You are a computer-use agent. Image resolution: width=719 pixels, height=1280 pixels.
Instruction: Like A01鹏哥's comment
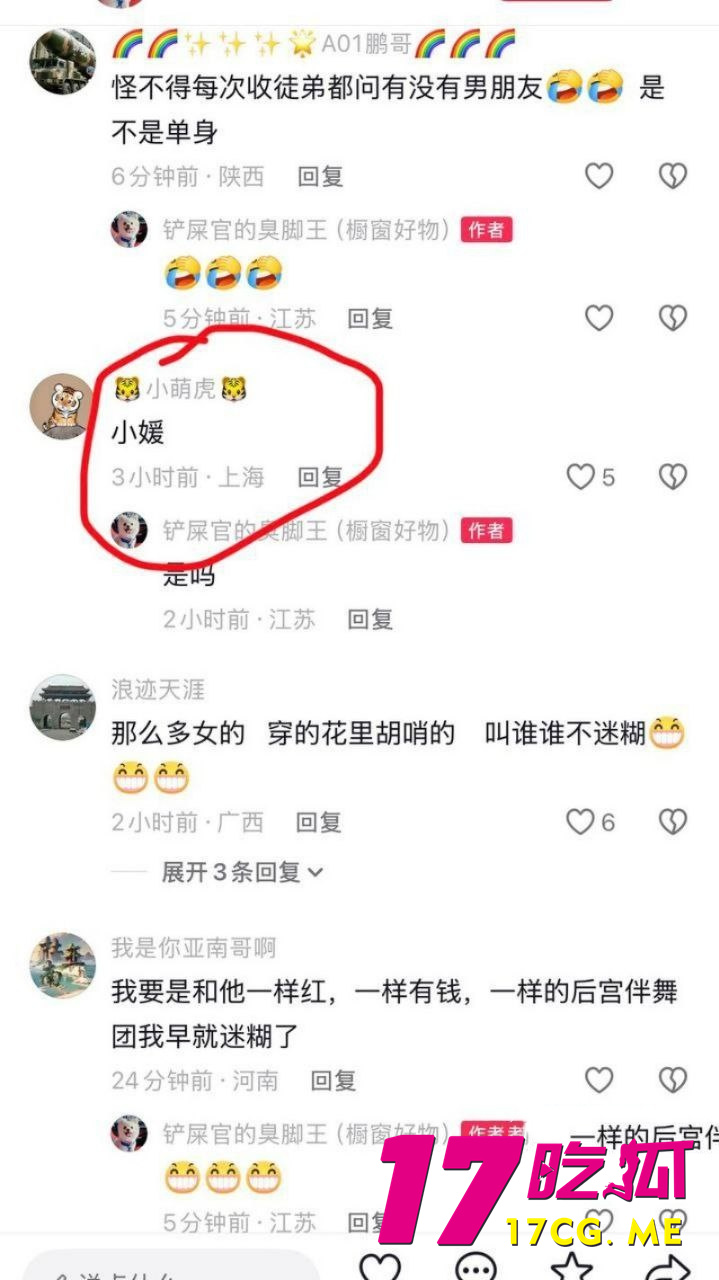598,177
